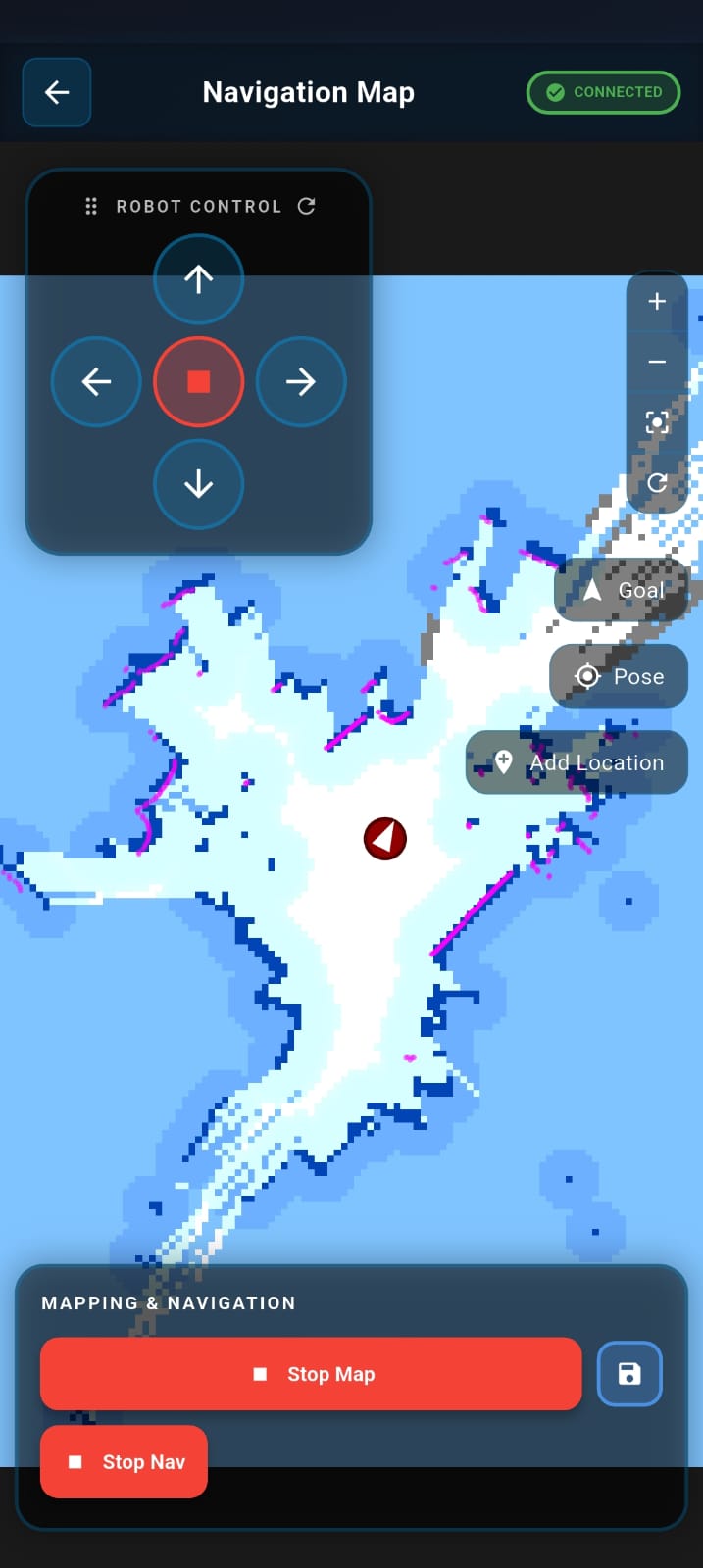Reset the map view rotation icon
This screenshot has height=1568, width=703.
657,482
